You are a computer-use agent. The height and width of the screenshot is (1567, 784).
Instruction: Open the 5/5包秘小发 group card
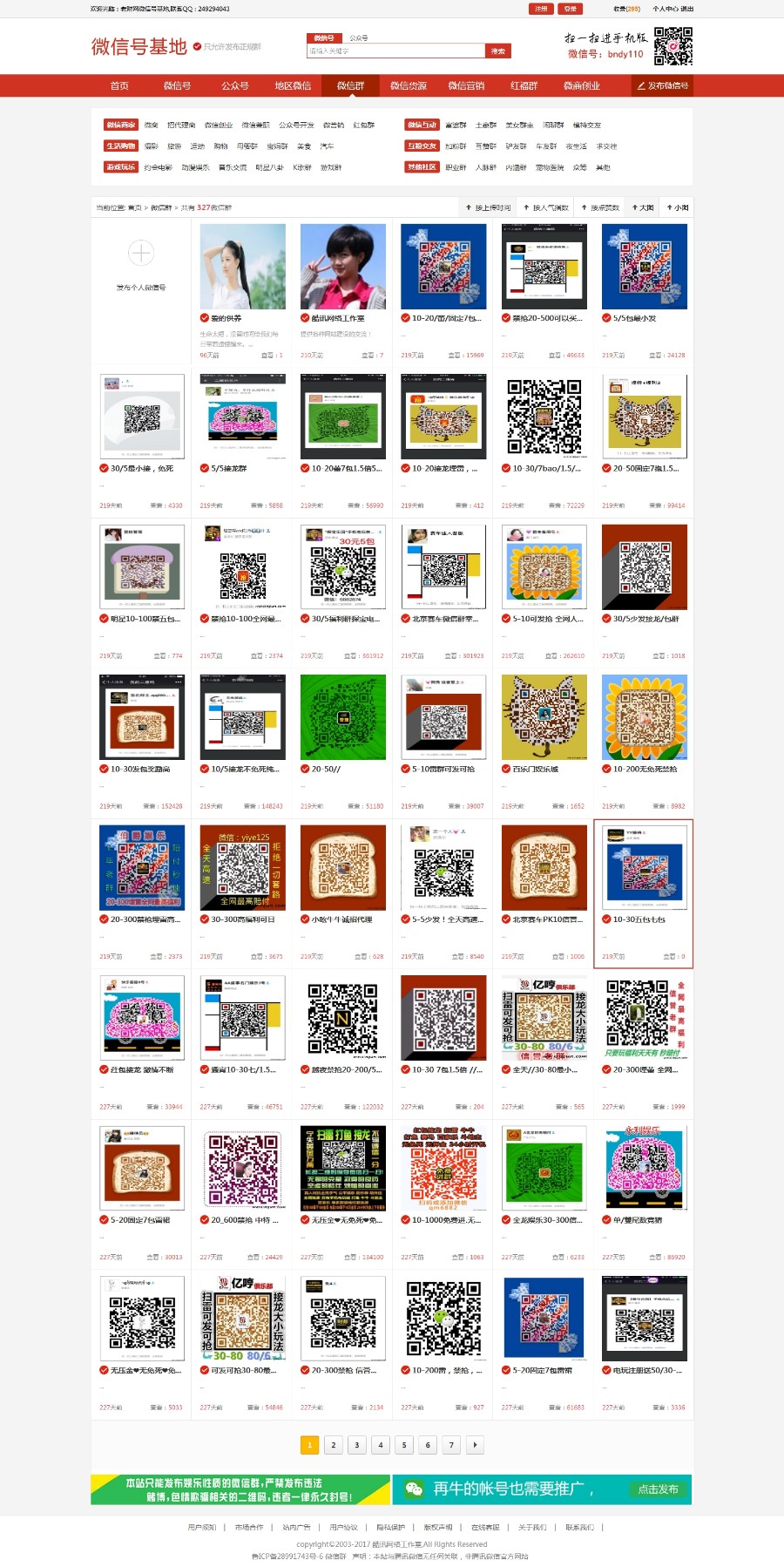pyautogui.click(x=645, y=267)
